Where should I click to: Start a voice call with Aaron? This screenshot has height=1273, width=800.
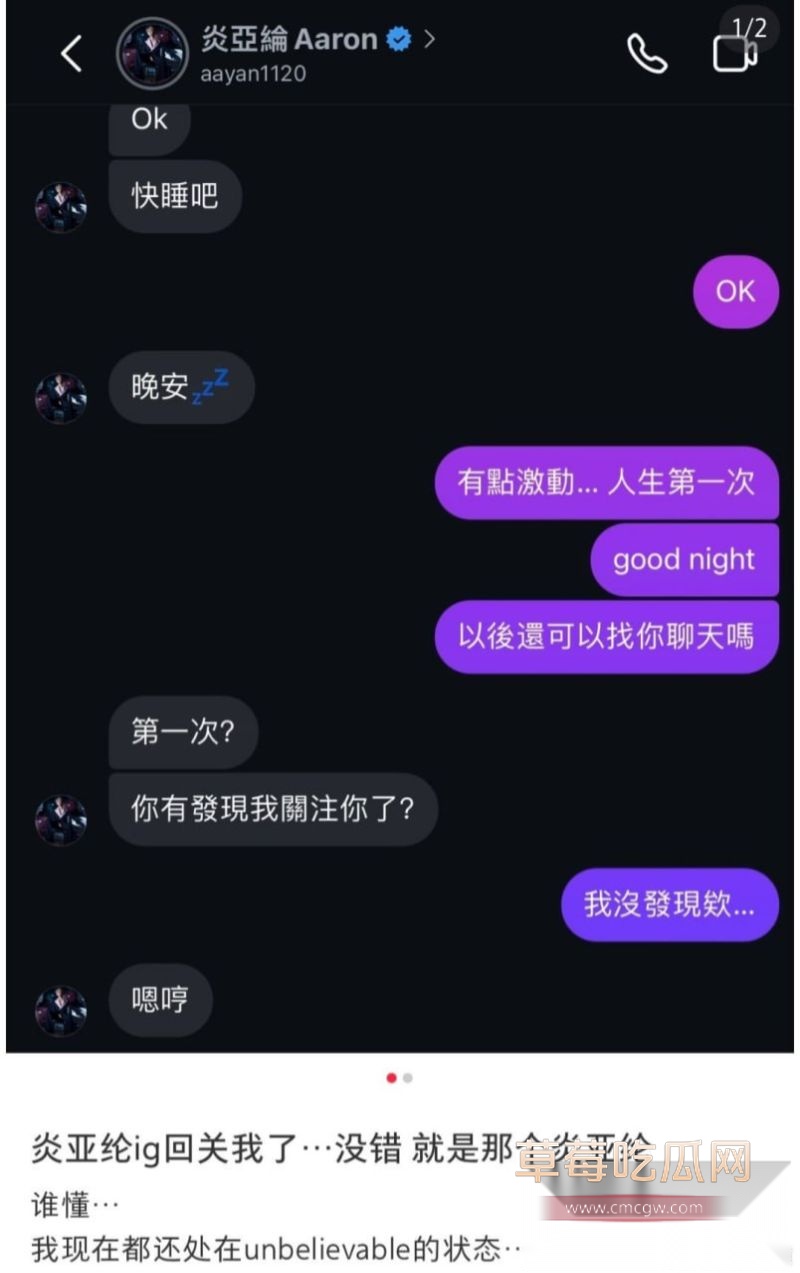pos(646,54)
